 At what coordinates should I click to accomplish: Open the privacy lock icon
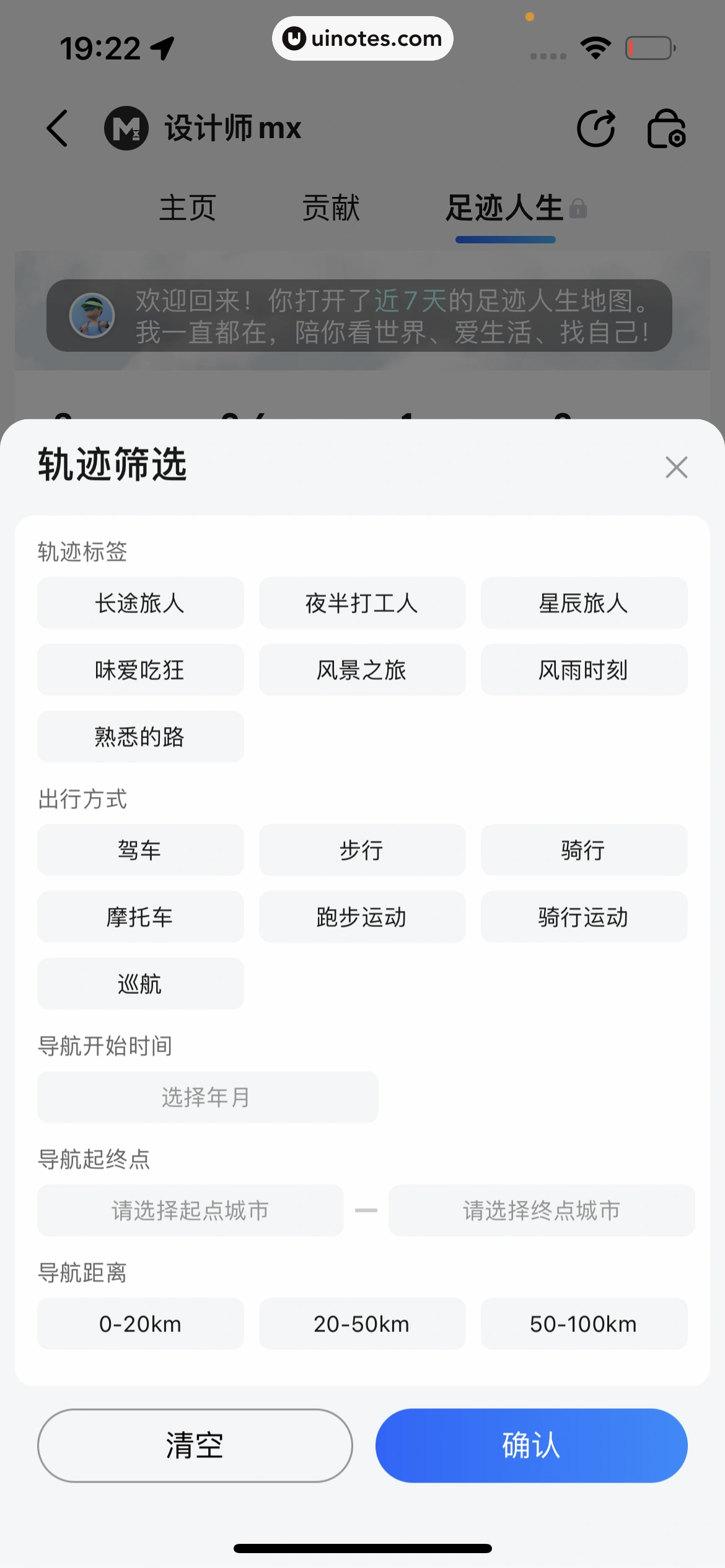pos(667,128)
